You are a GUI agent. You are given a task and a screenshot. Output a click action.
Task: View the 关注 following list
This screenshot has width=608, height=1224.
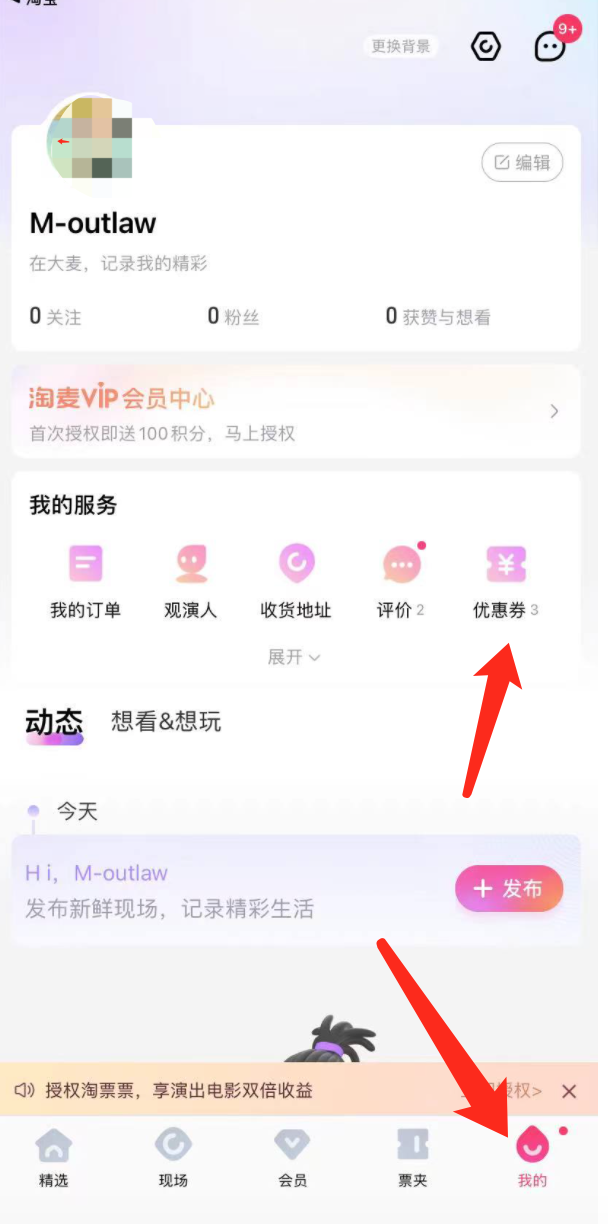click(x=55, y=317)
